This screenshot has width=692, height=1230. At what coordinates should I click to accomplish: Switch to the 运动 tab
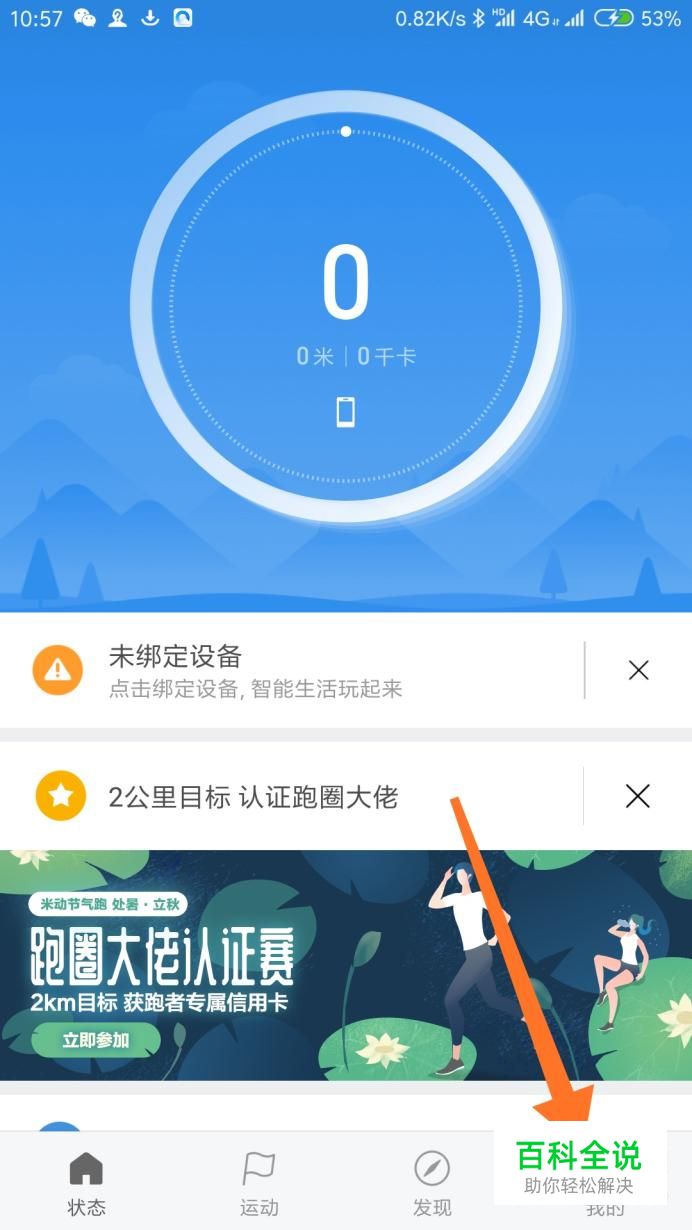(x=259, y=1182)
